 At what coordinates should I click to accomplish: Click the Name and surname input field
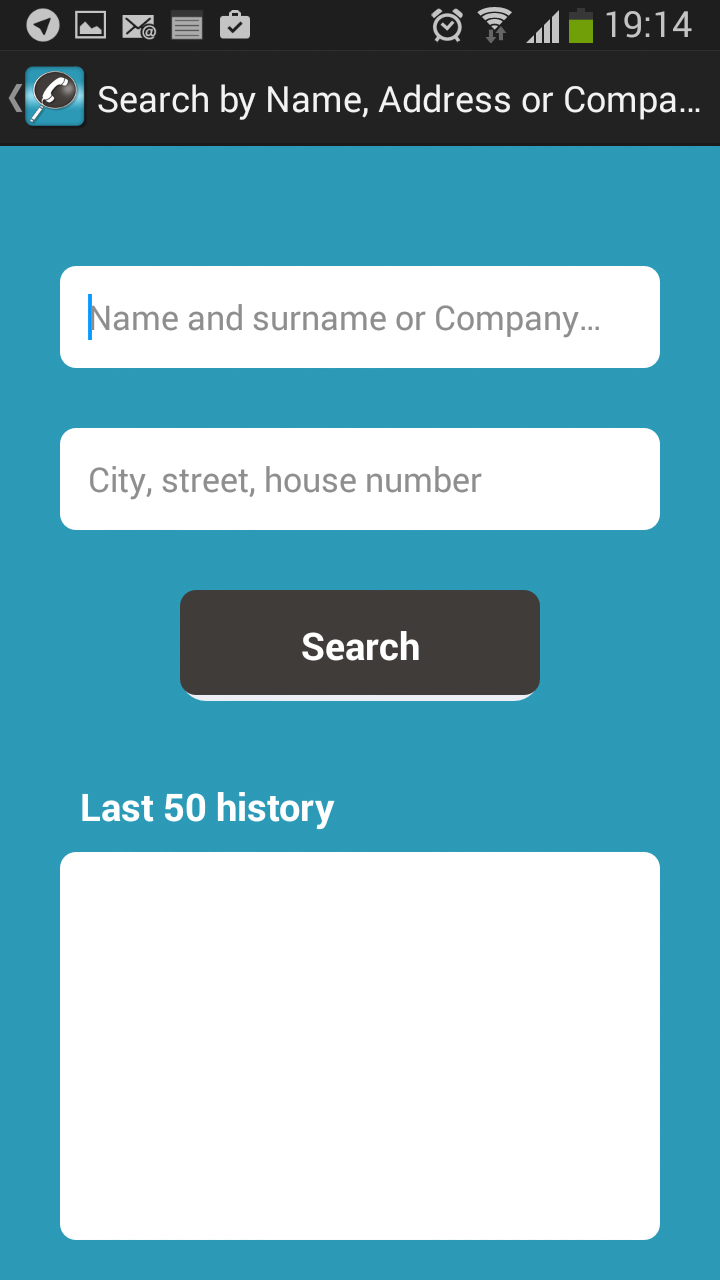point(360,317)
